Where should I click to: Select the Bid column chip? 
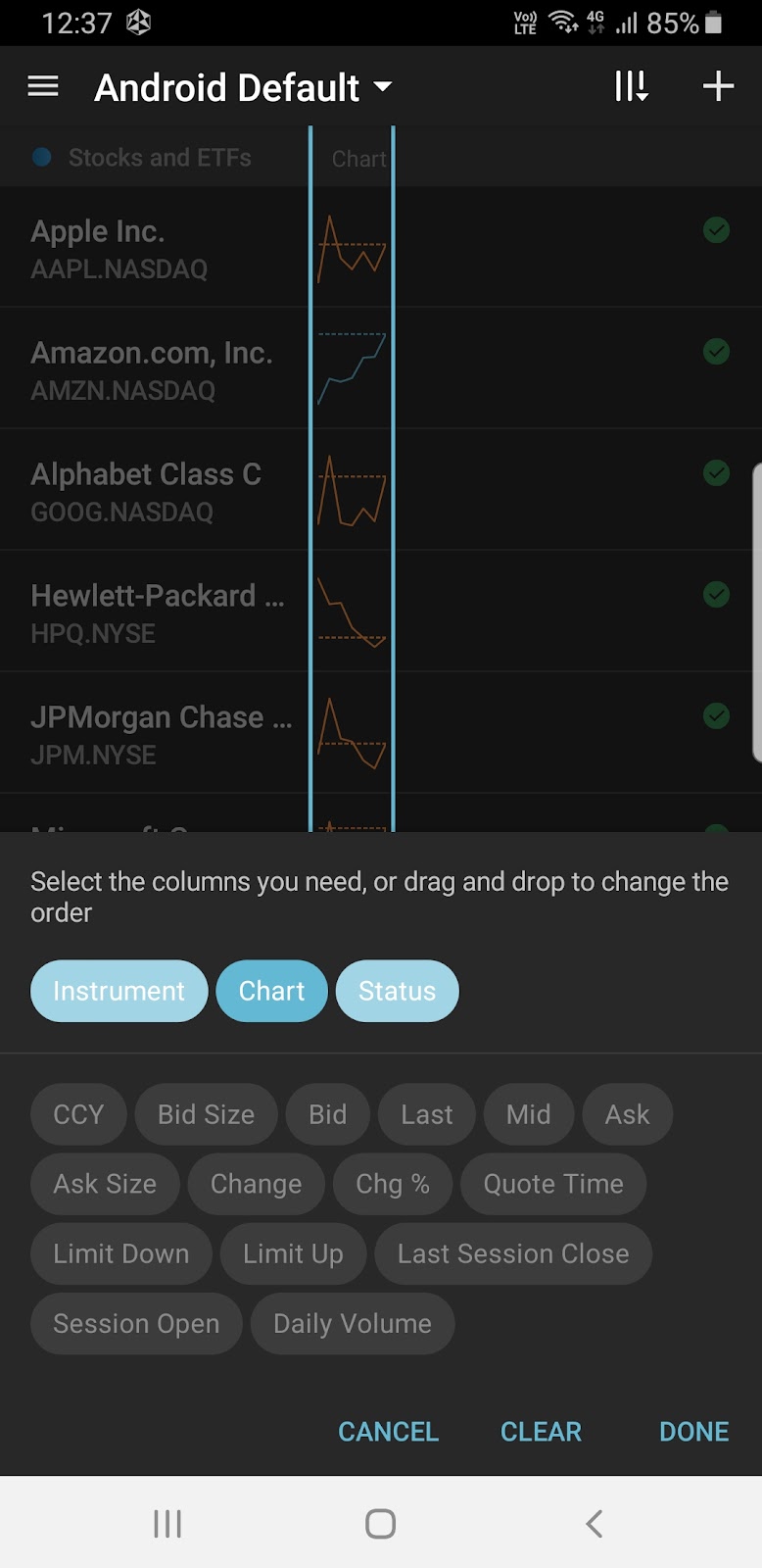(327, 1114)
